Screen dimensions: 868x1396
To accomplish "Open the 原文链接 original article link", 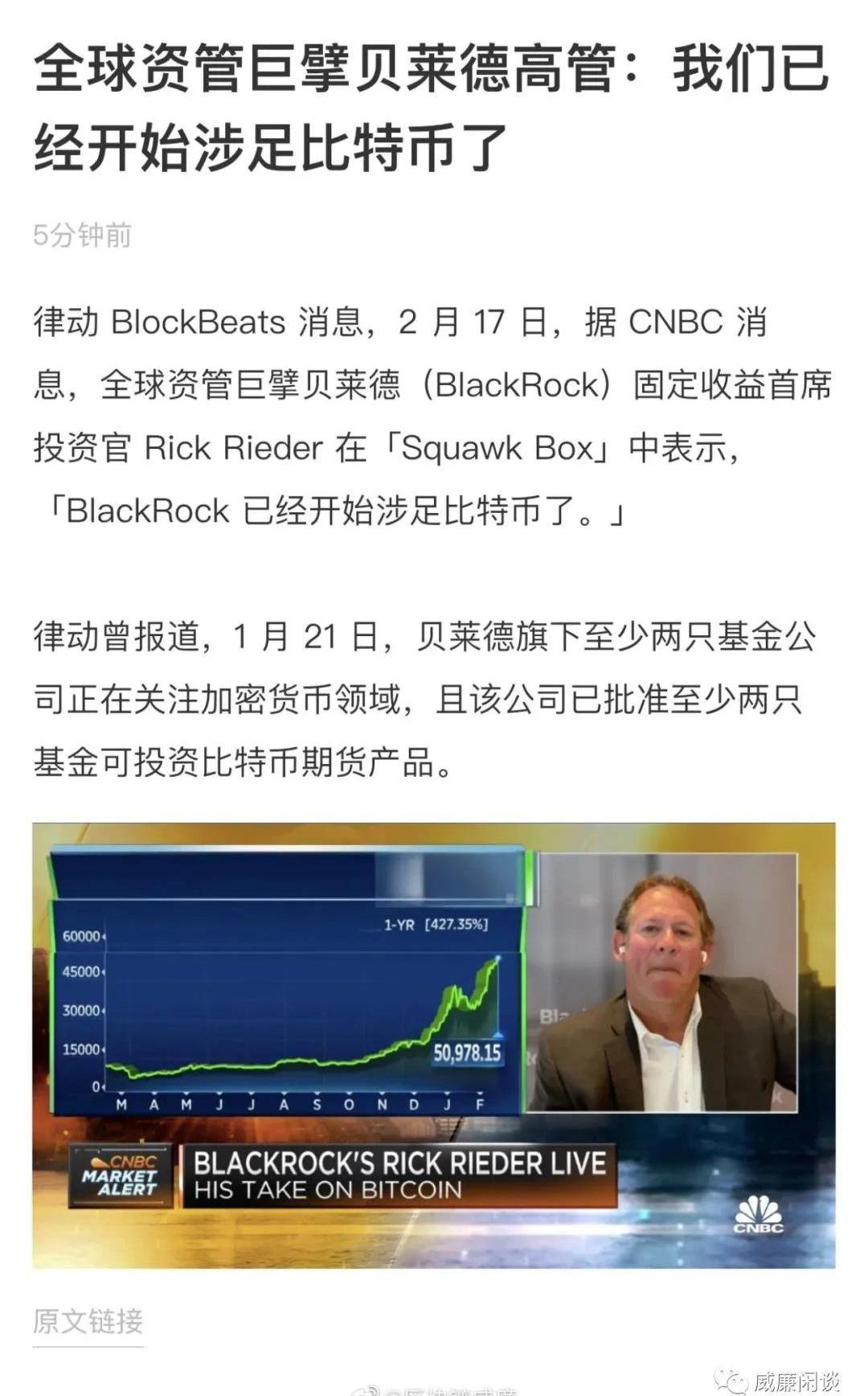I will click(x=88, y=1320).
